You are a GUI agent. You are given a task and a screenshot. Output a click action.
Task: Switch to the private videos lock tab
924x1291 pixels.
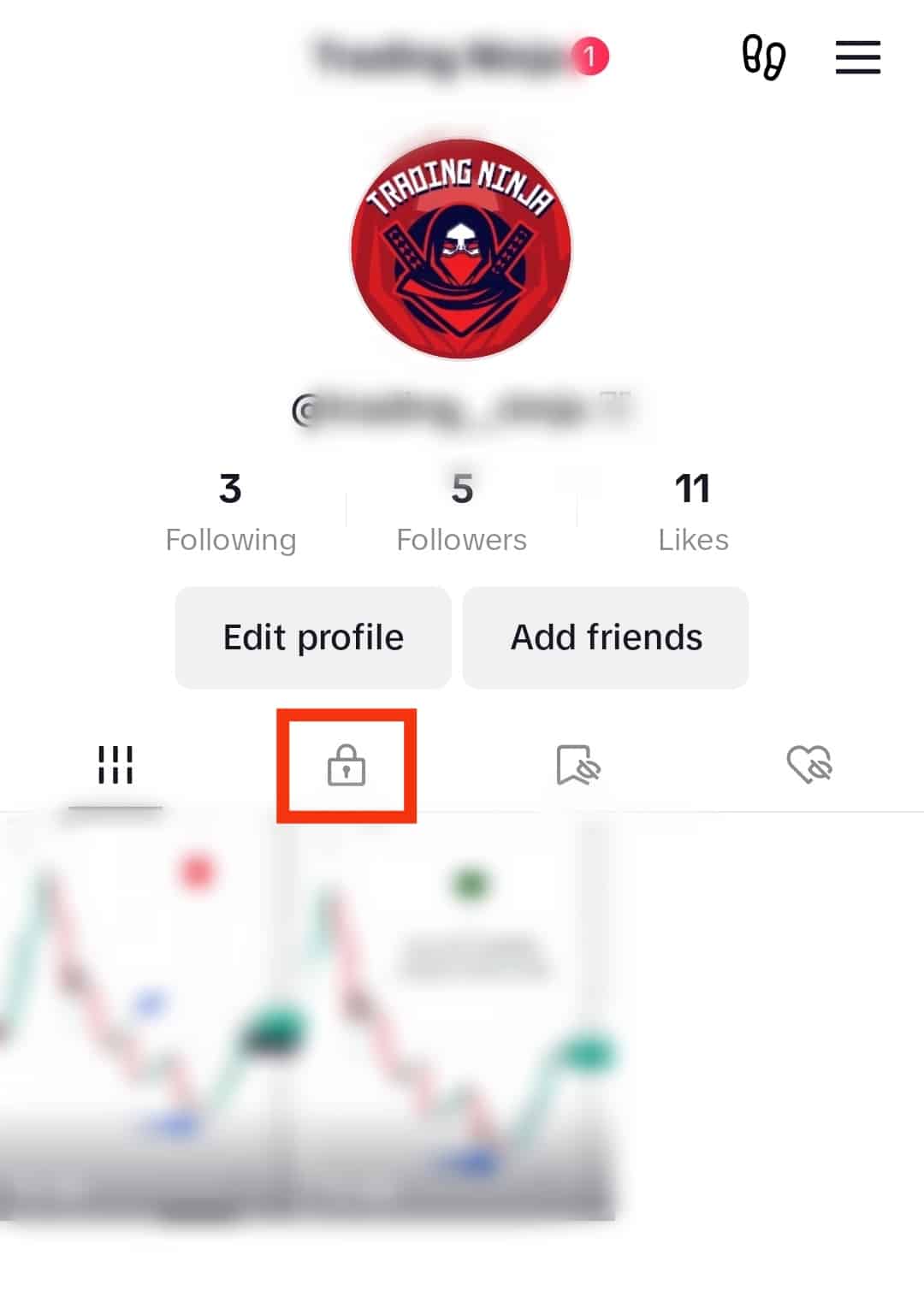pos(346,764)
